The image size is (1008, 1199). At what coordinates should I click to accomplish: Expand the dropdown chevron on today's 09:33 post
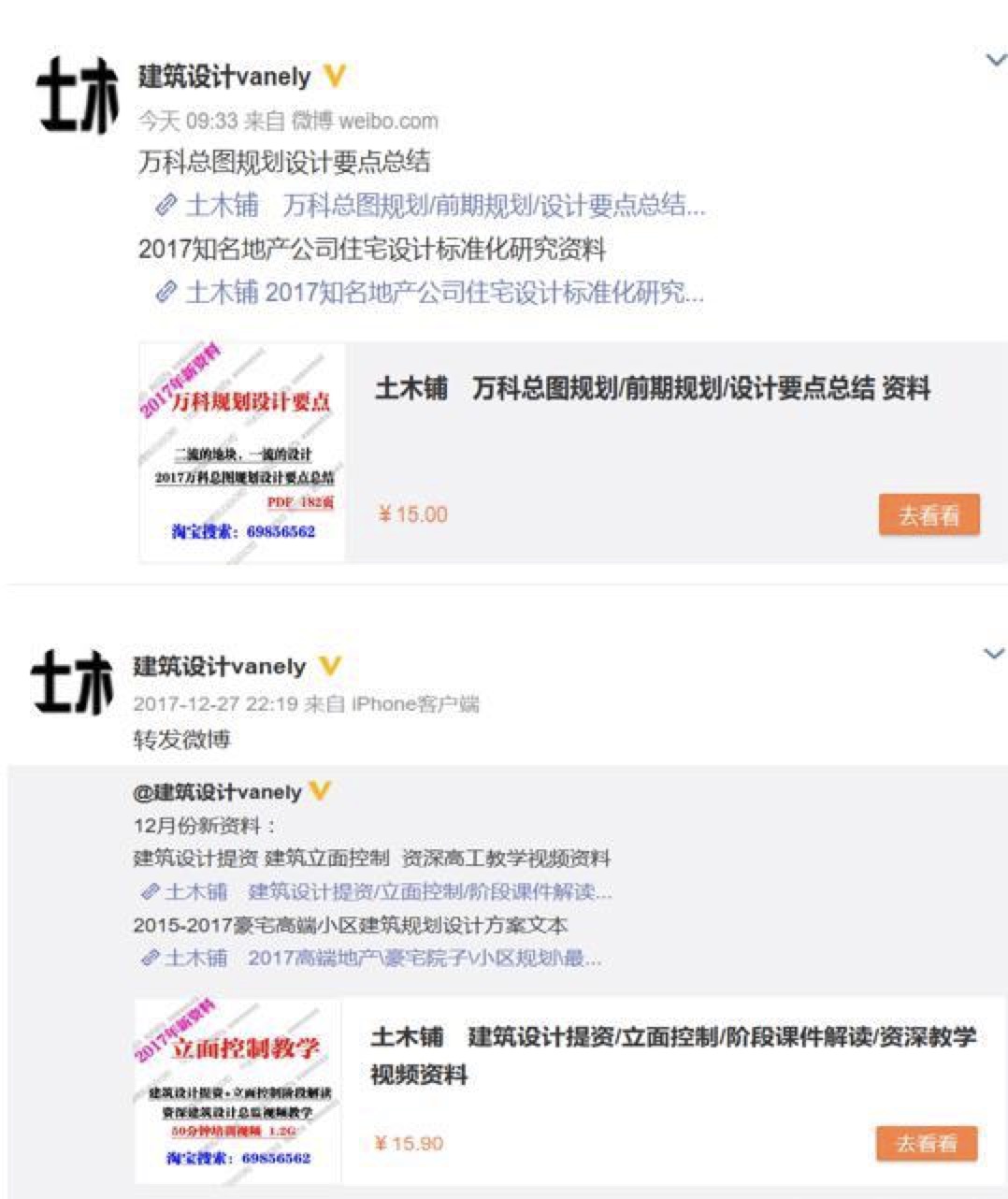[x=995, y=61]
